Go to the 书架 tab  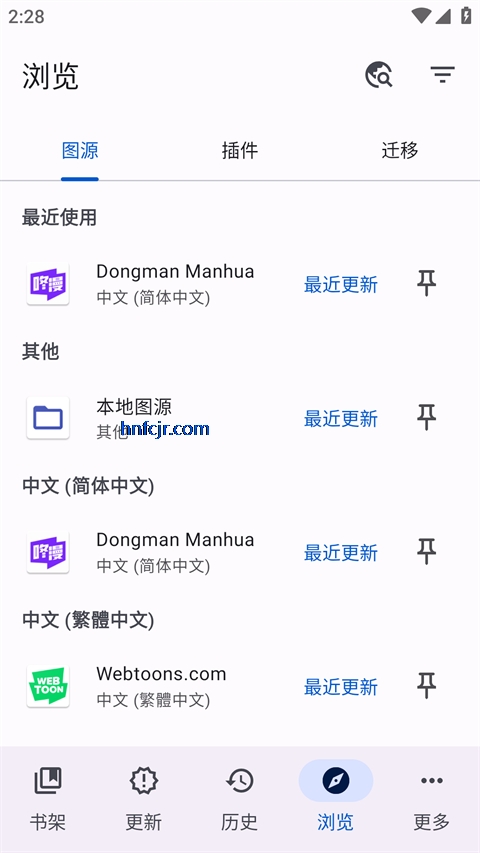pyautogui.click(x=48, y=799)
